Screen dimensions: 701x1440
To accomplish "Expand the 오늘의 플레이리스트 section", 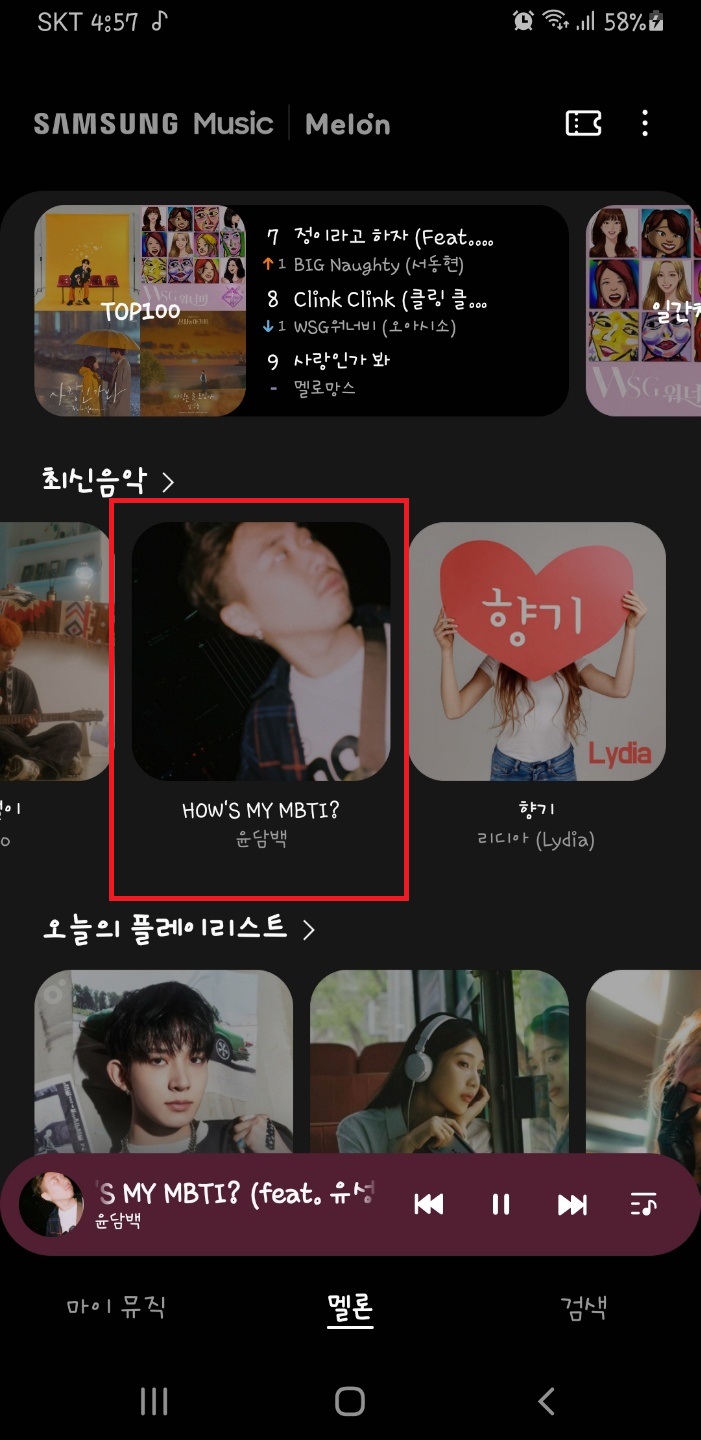I will 178,929.
